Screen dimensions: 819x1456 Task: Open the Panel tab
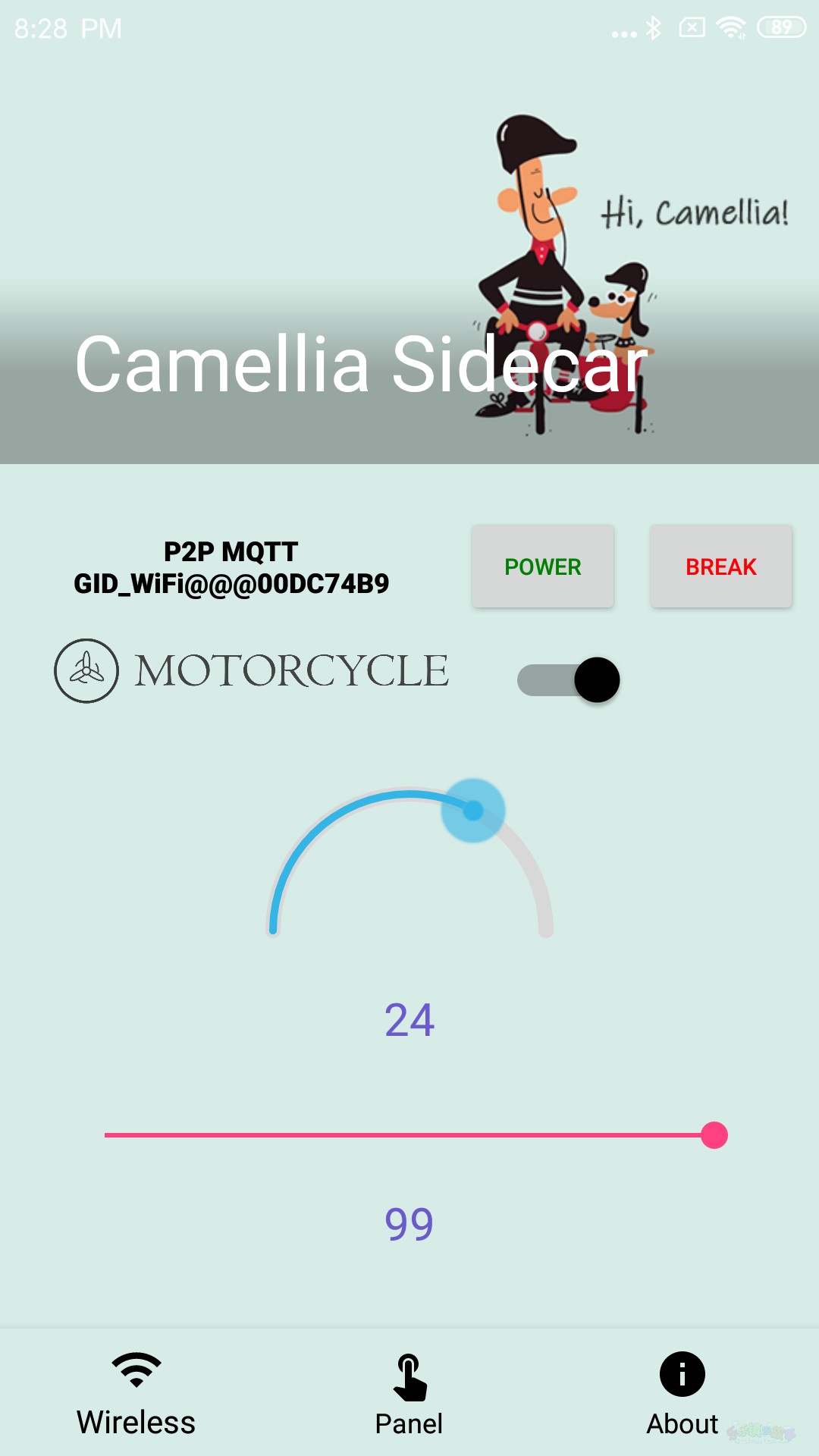pyautogui.click(x=409, y=1395)
